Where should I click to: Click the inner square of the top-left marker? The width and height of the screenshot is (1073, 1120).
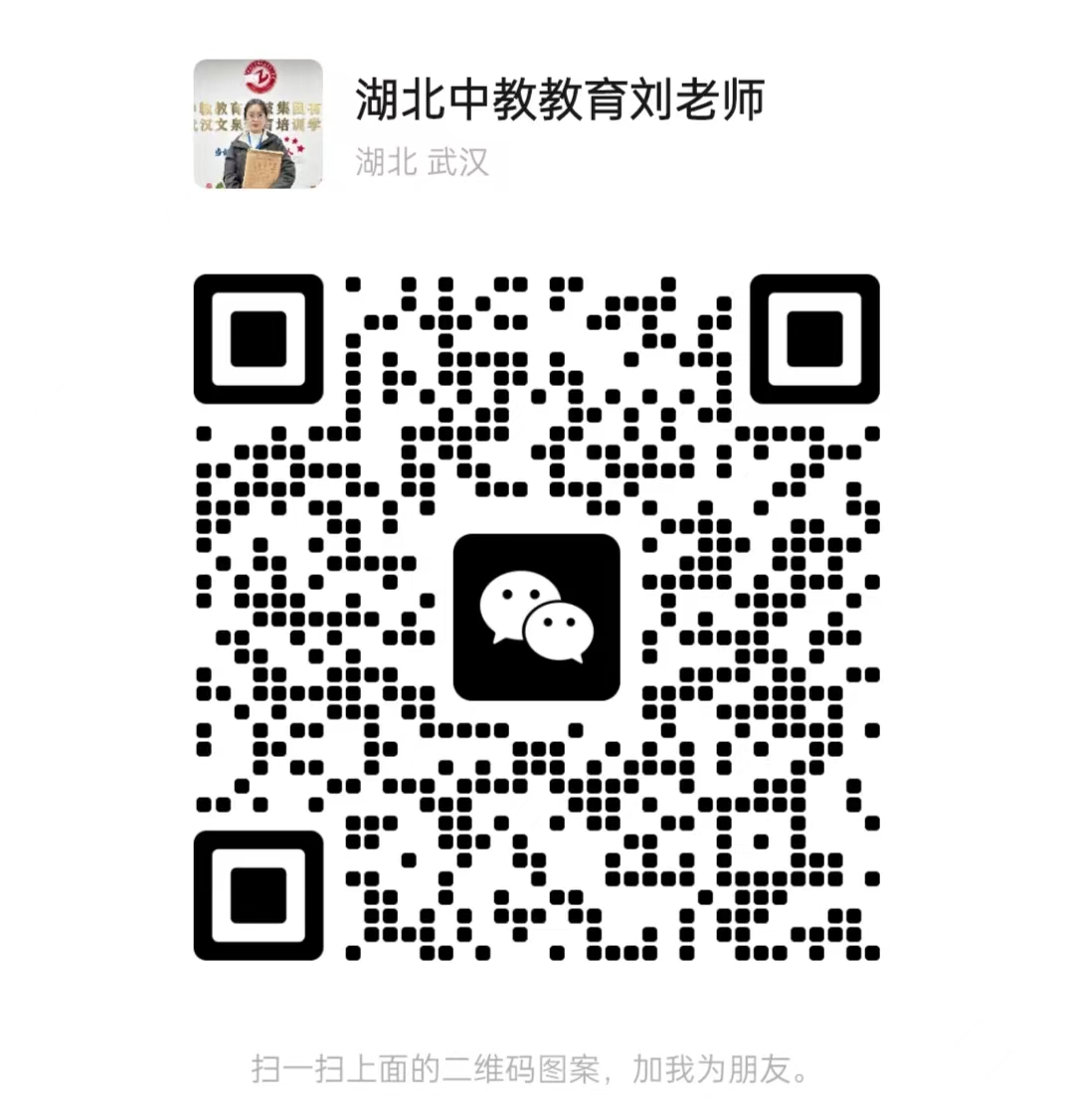pos(258,339)
